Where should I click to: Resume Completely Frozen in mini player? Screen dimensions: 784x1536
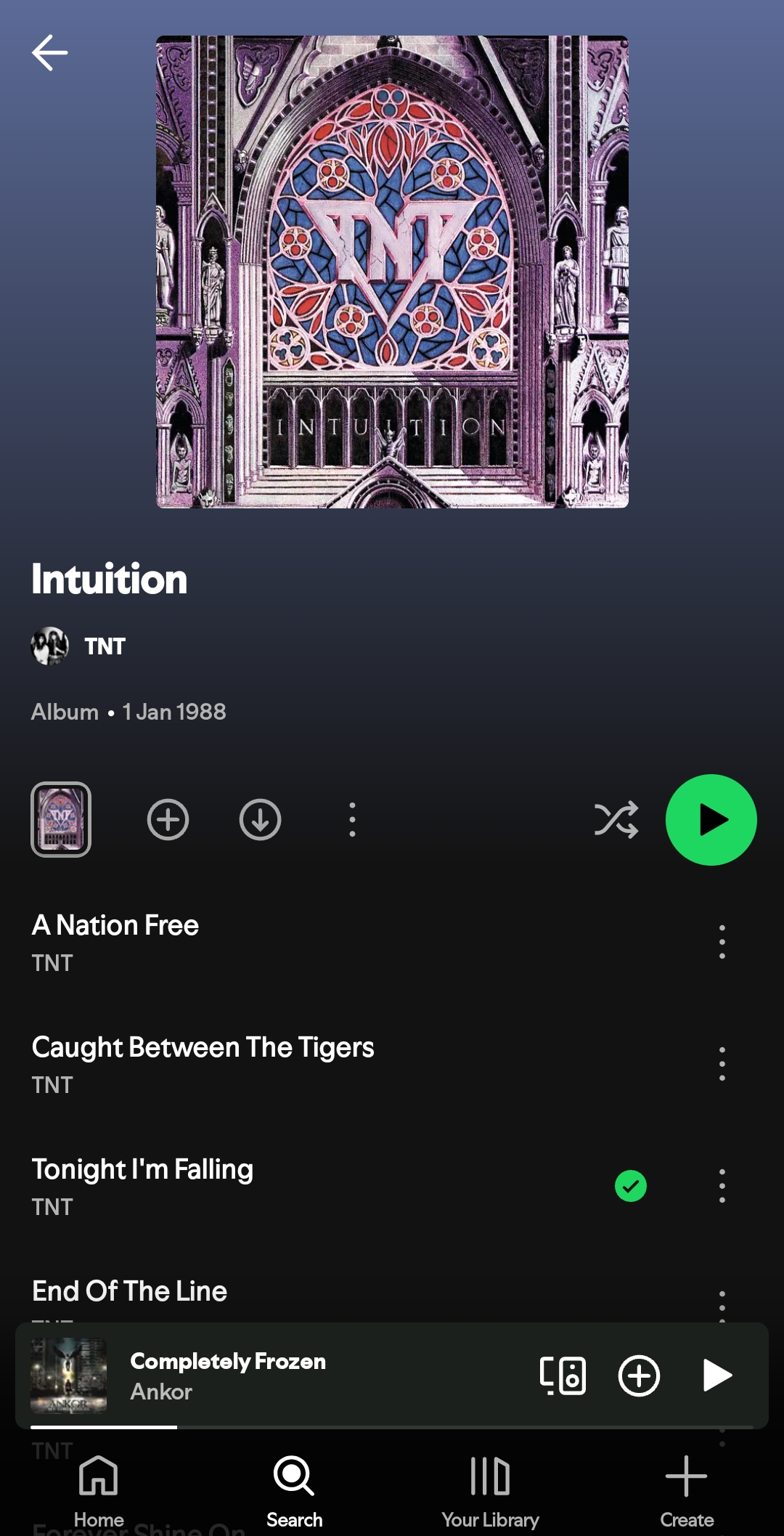tap(717, 1376)
